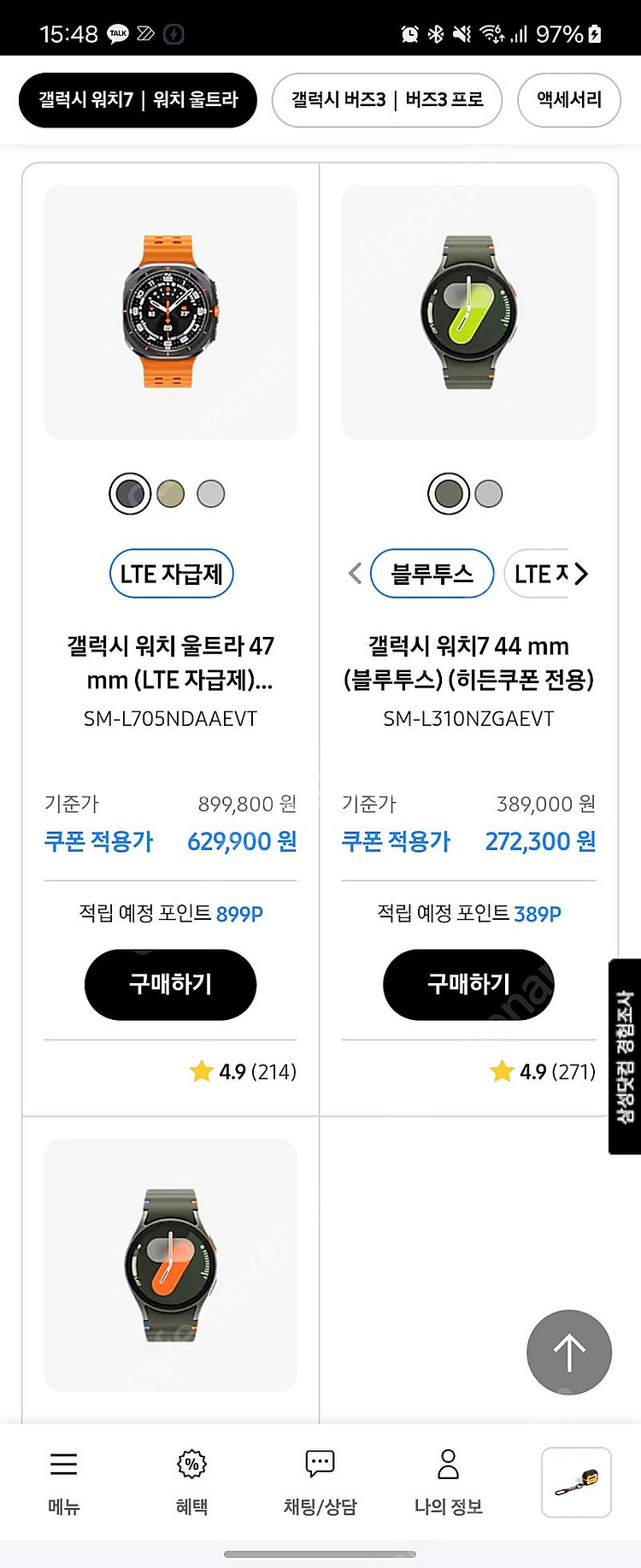Tap the measuring tape icon in bottom bar
This screenshot has height=1568, width=641.
pos(575,1479)
